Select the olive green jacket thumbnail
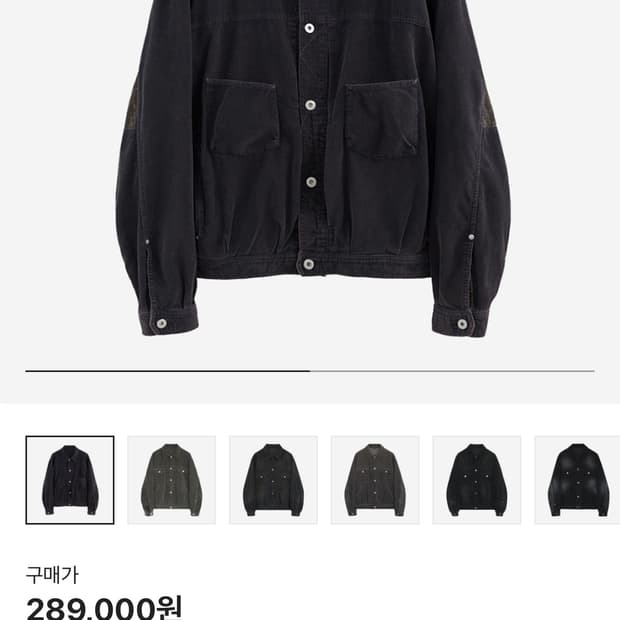This screenshot has width=620, height=620. coord(172,480)
